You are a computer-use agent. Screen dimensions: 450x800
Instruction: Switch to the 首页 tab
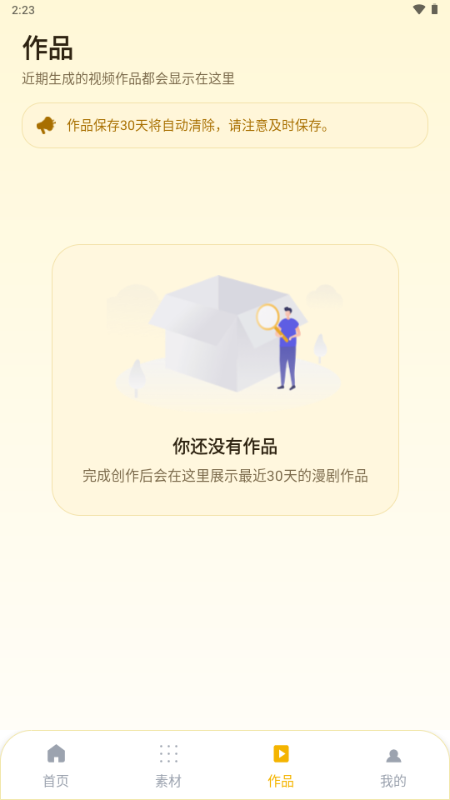(56, 765)
